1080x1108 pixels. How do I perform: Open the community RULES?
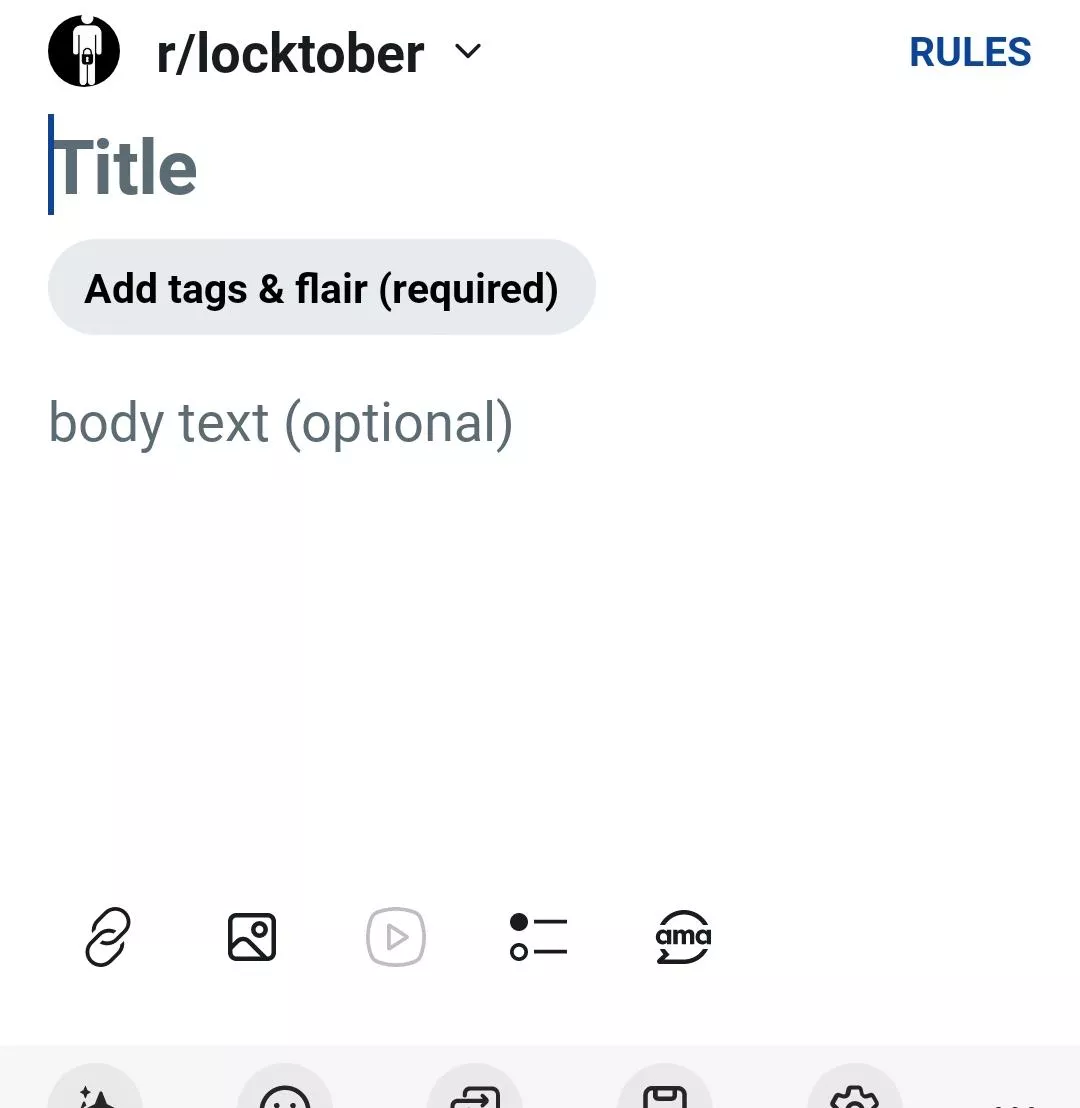(x=969, y=53)
